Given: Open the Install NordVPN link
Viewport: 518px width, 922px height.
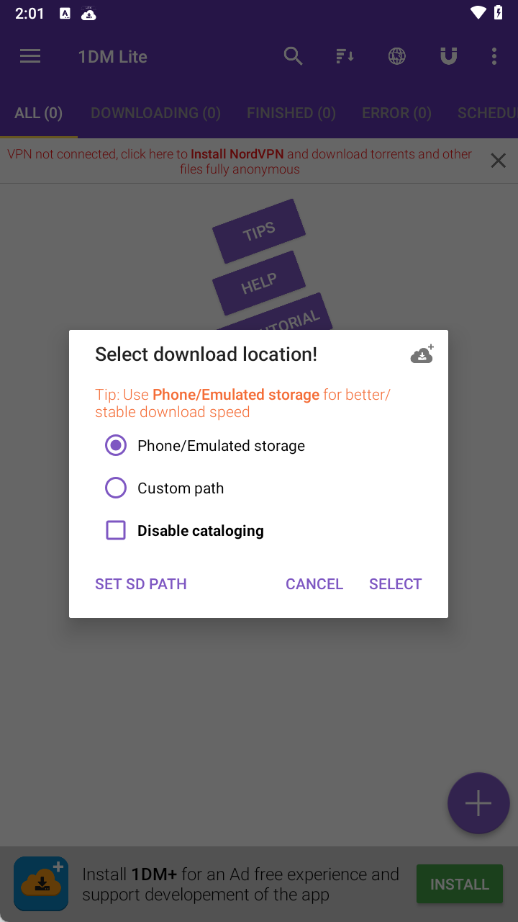Looking at the screenshot, I should click(237, 154).
